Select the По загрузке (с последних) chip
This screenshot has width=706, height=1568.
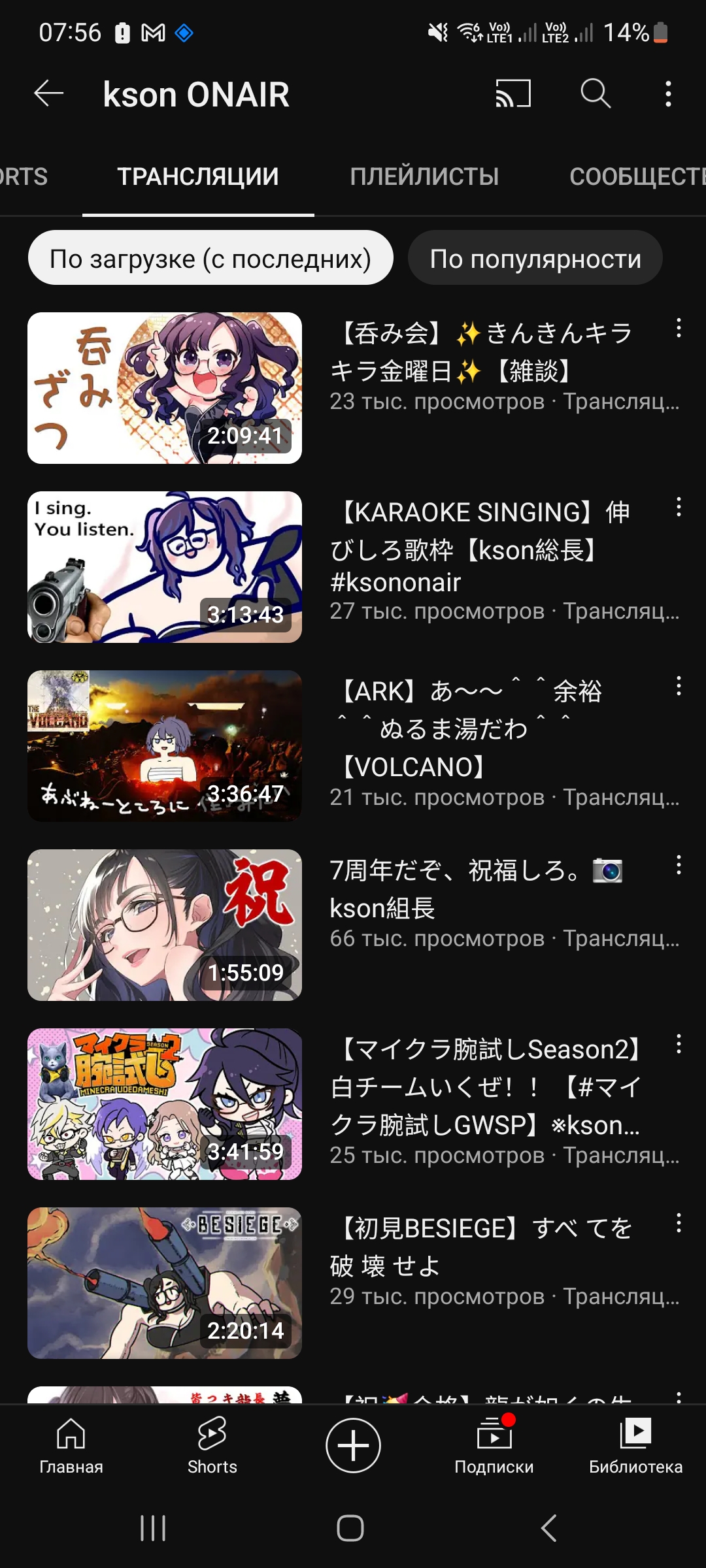pos(210,259)
